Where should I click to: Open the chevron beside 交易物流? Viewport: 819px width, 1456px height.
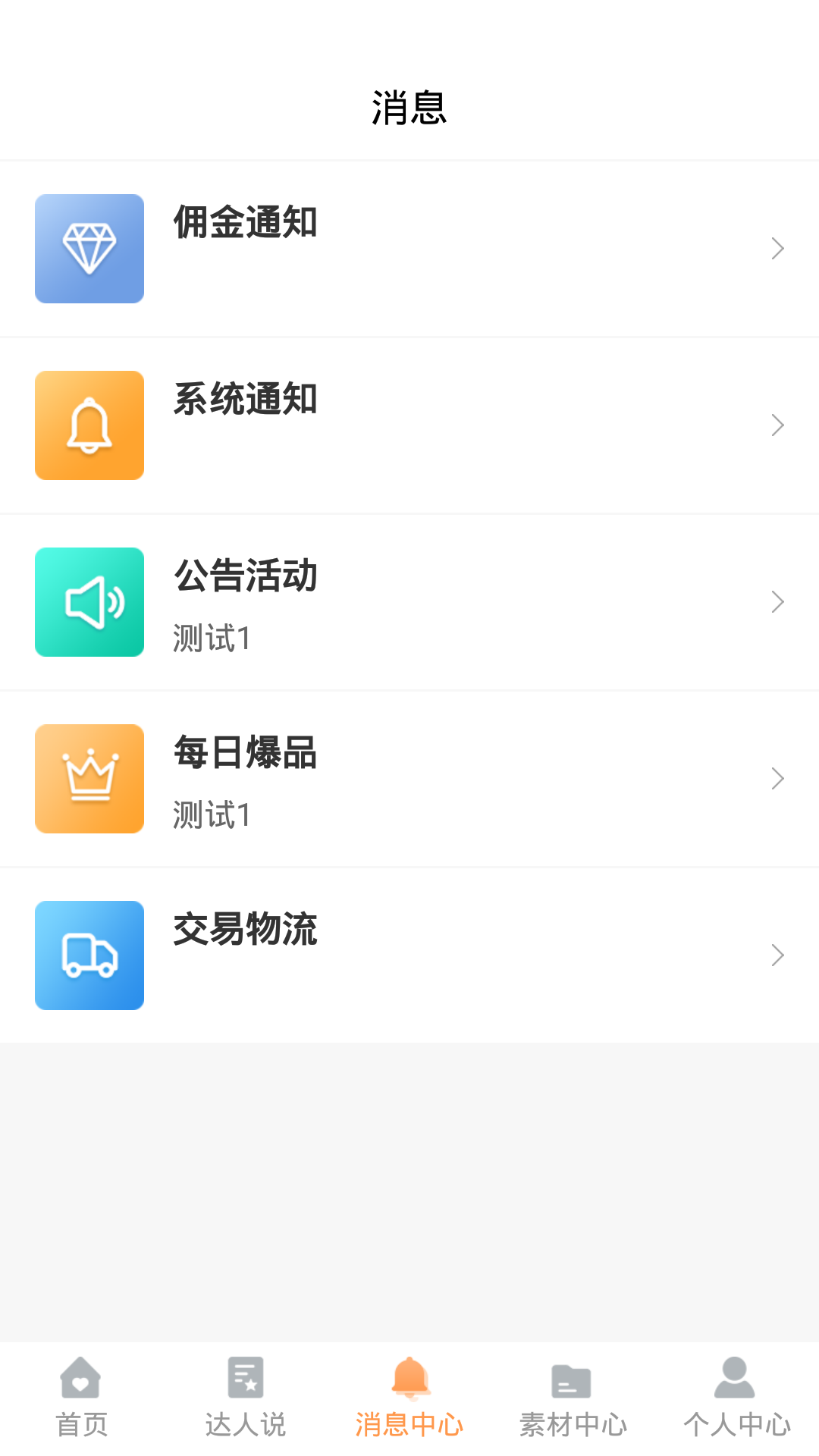tap(777, 955)
